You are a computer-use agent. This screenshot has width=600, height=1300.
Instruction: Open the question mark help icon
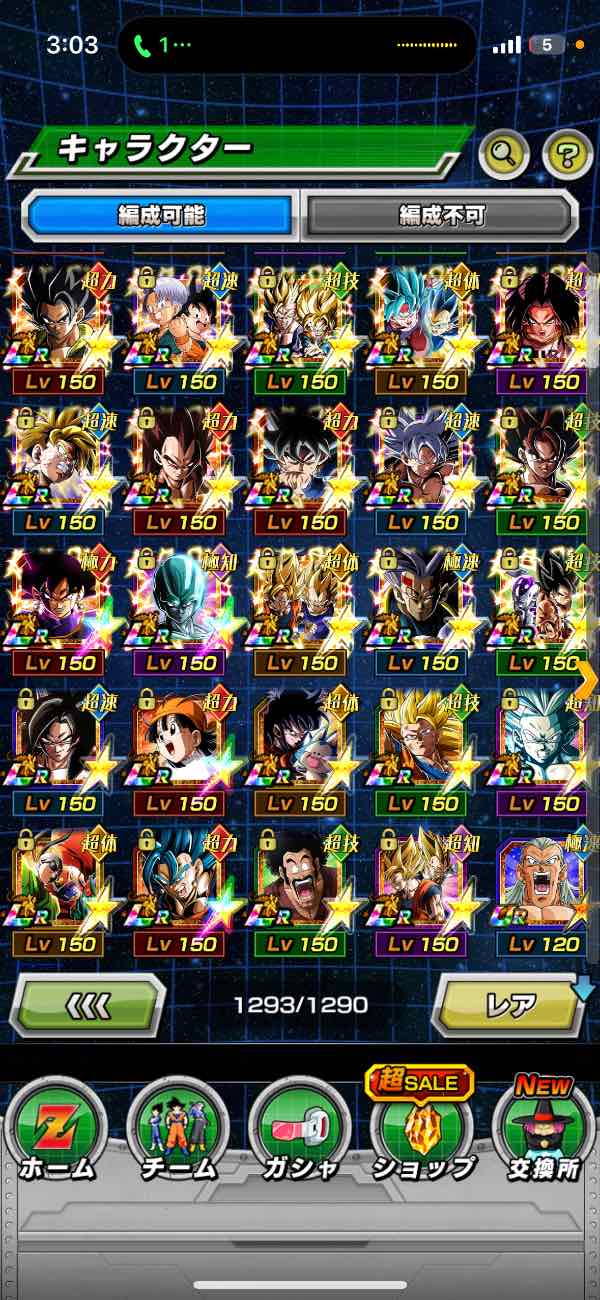[x=566, y=153]
